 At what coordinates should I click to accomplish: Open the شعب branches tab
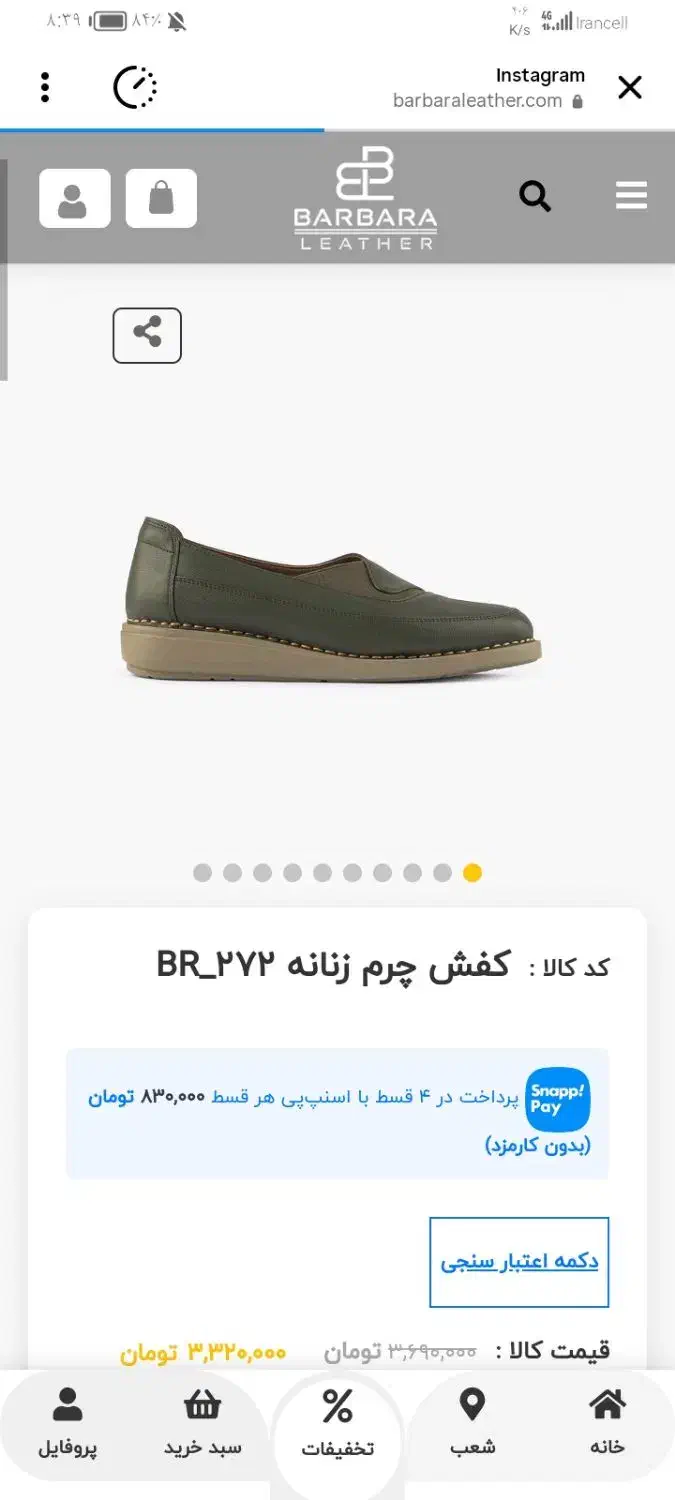(x=472, y=1421)
